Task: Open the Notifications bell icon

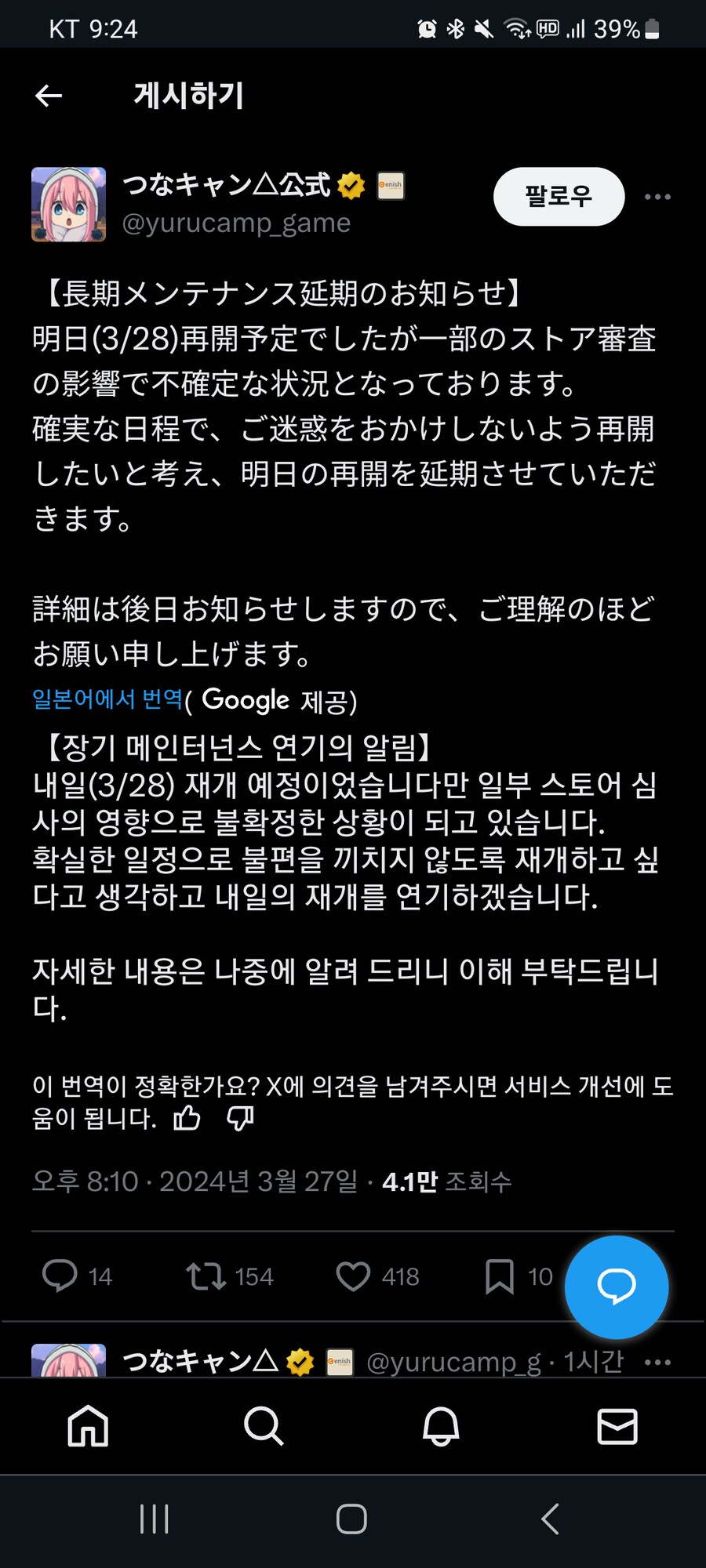Action: click(441, 1427)
